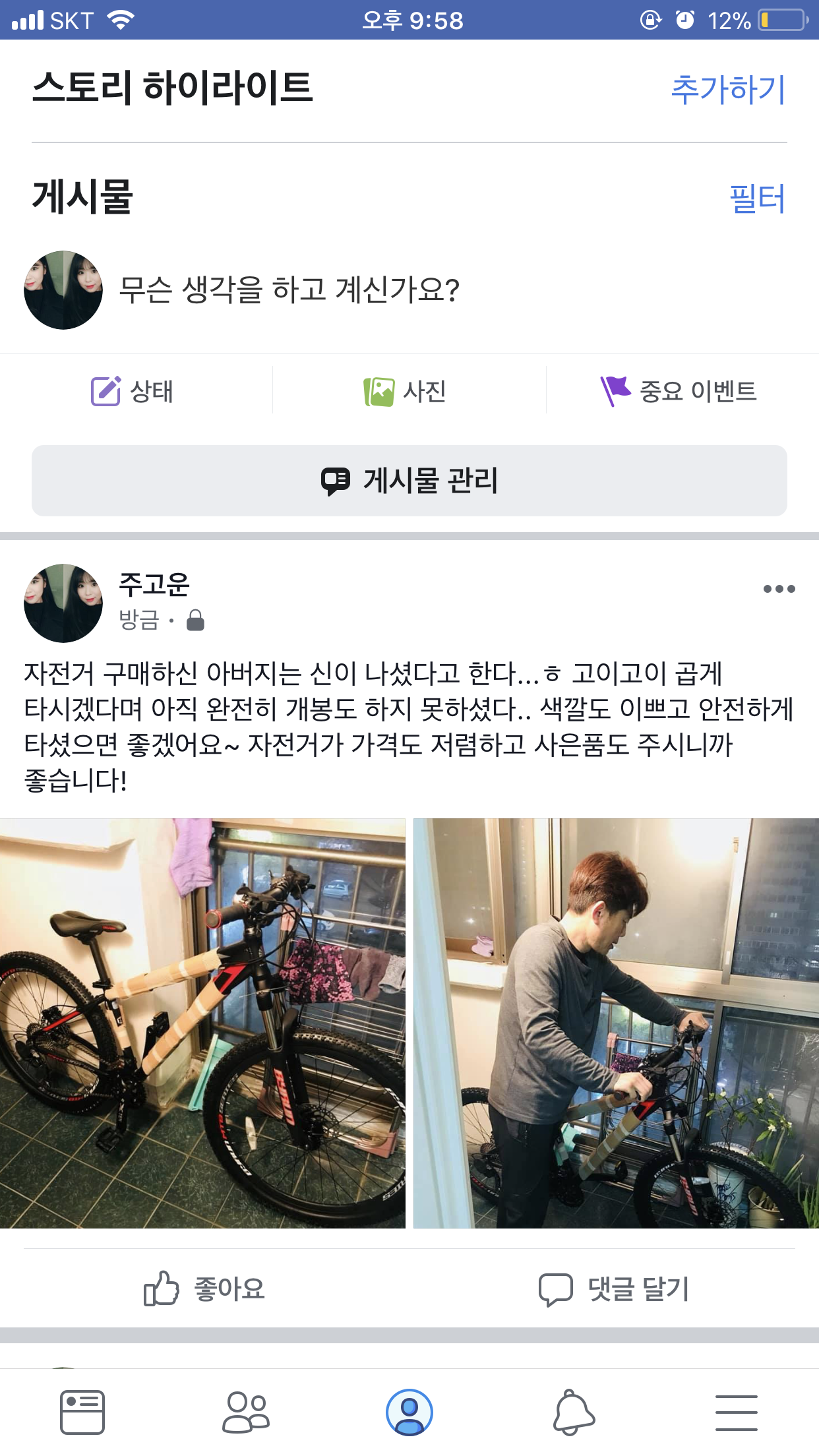Screen dimensions: 819x1456
Task: Open the three-dot menu on 주고운's post
Action: pyautogui.click(x=779, y=589)
